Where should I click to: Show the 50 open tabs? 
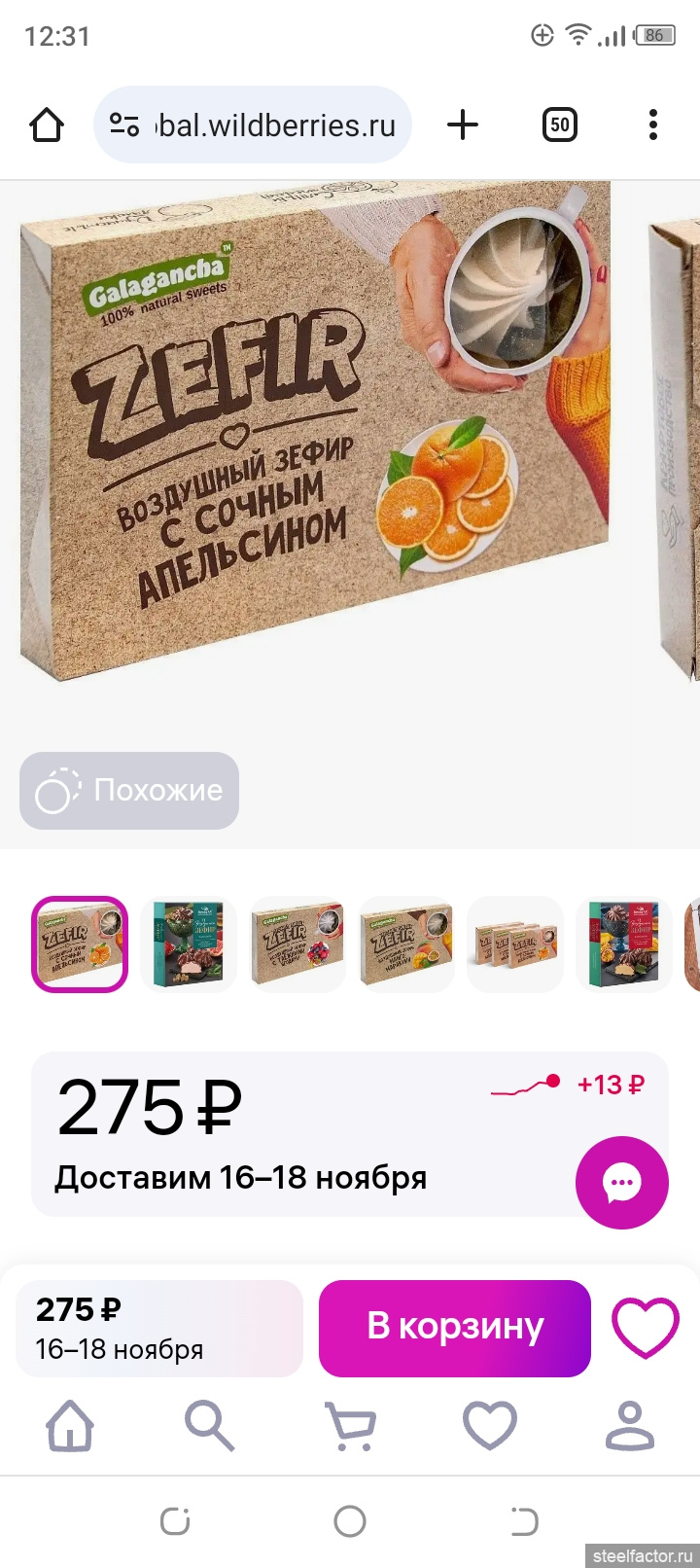[559, 125]
